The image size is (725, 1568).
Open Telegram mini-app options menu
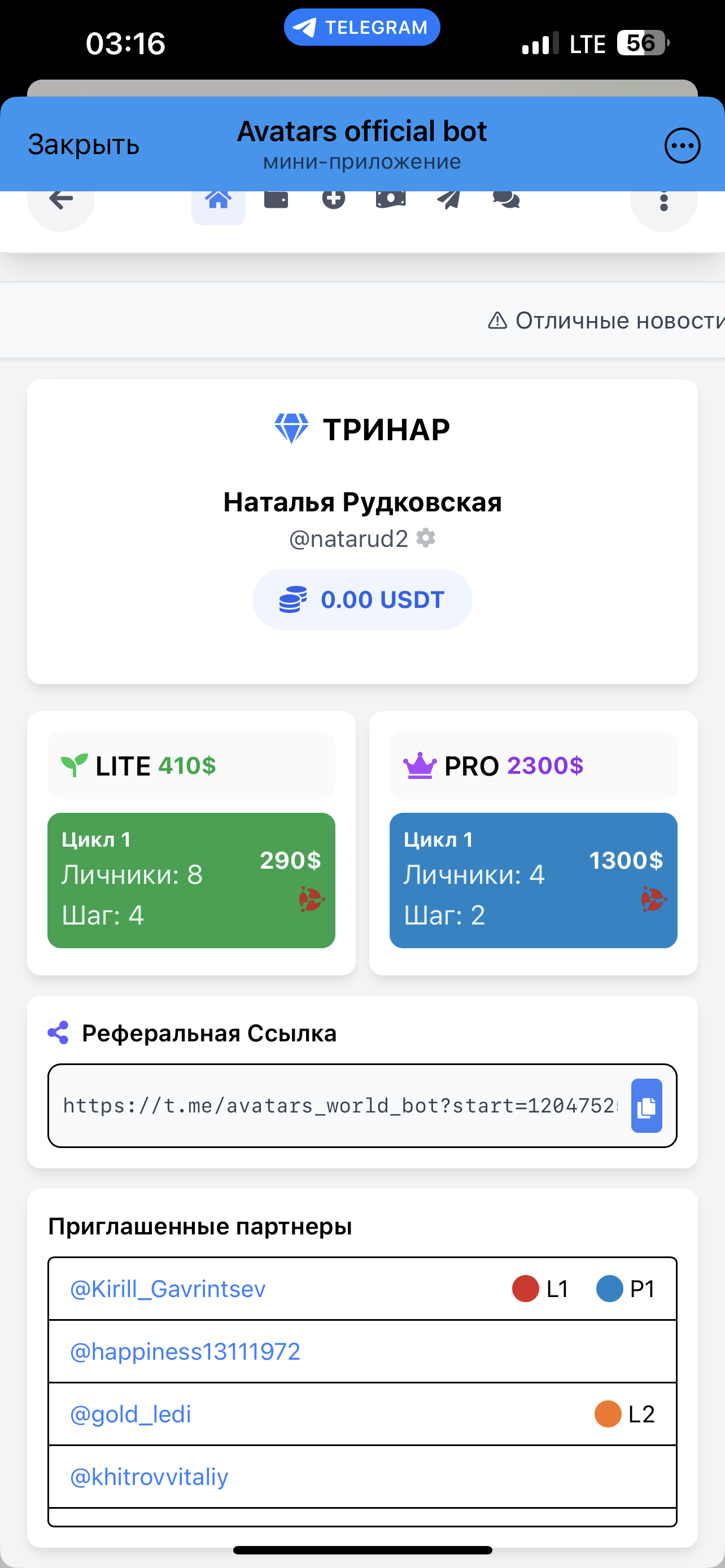coord(682,146)
